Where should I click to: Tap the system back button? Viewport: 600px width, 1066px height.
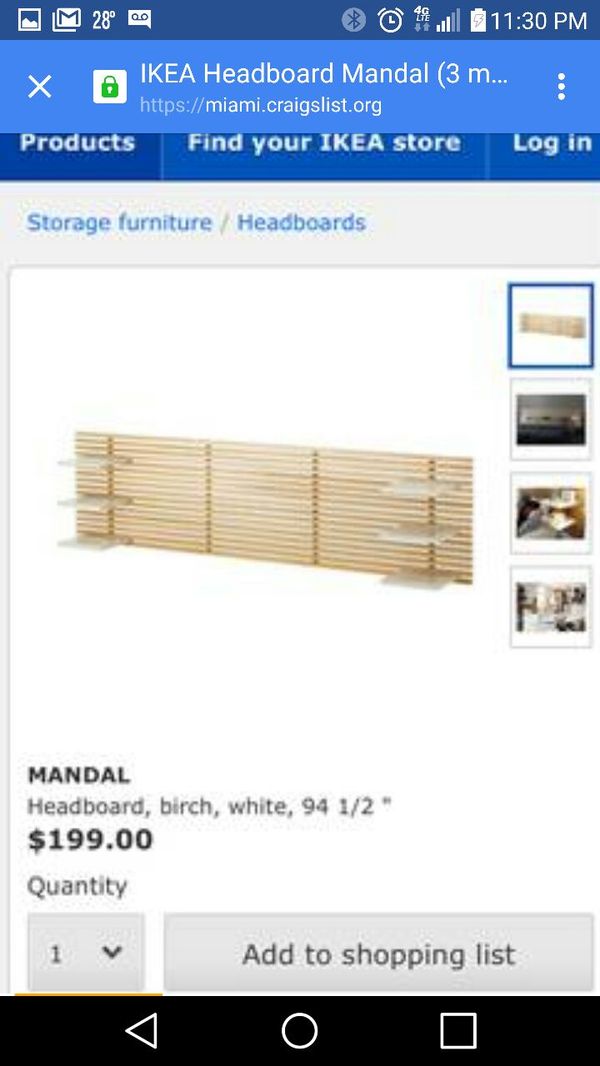[141, 1030]
